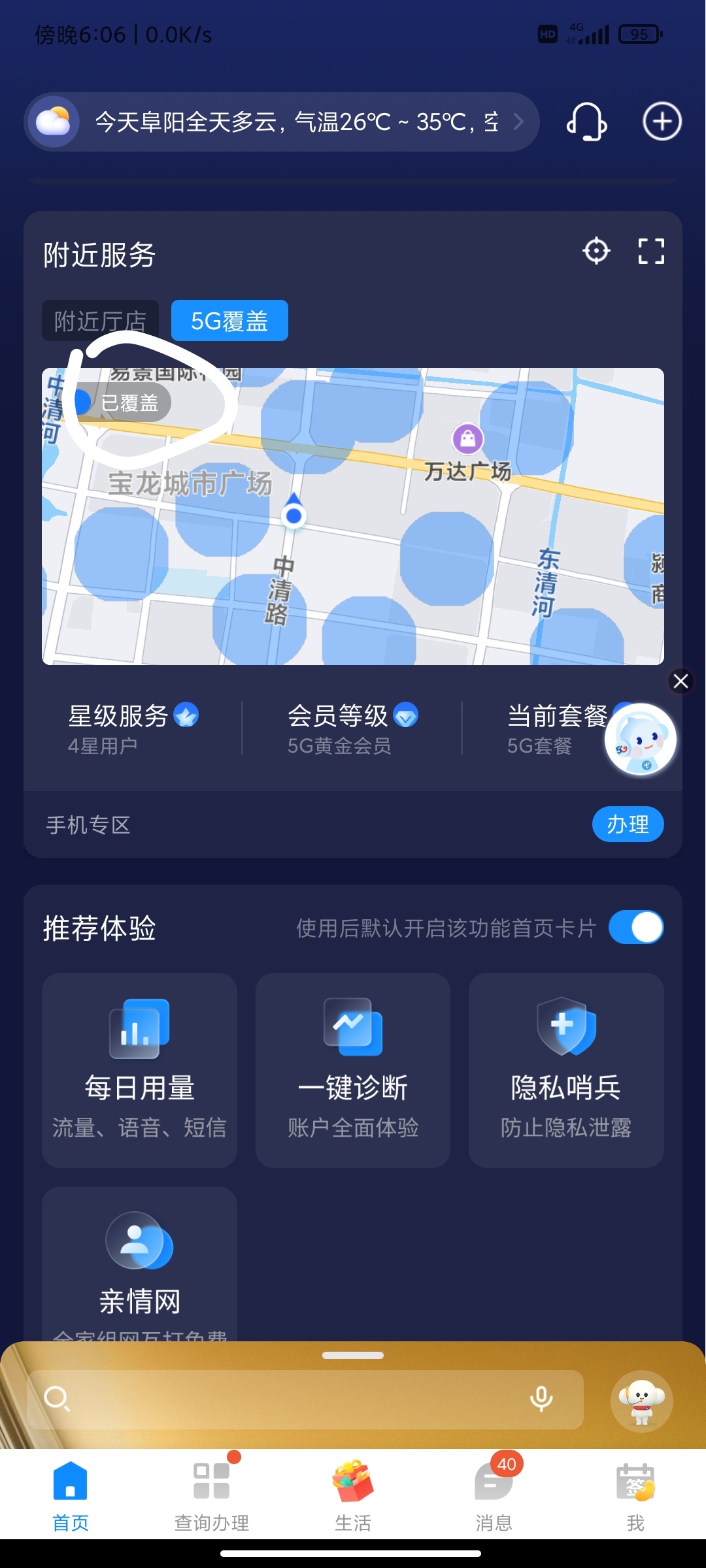Image resolution: width=706 pixels, height=1568 pixels.
Task: Open the plus add menu
Action: (662, 122)
